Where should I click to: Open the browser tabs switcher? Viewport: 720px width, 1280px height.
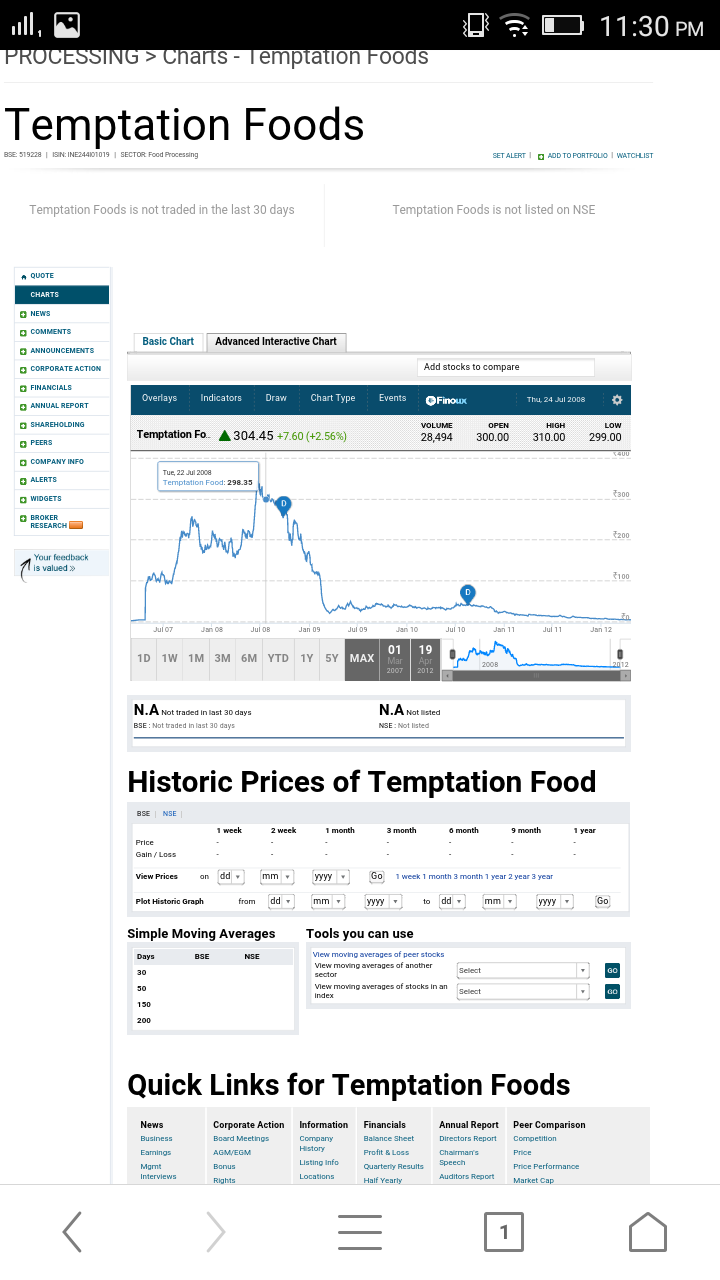point(504,1232)
